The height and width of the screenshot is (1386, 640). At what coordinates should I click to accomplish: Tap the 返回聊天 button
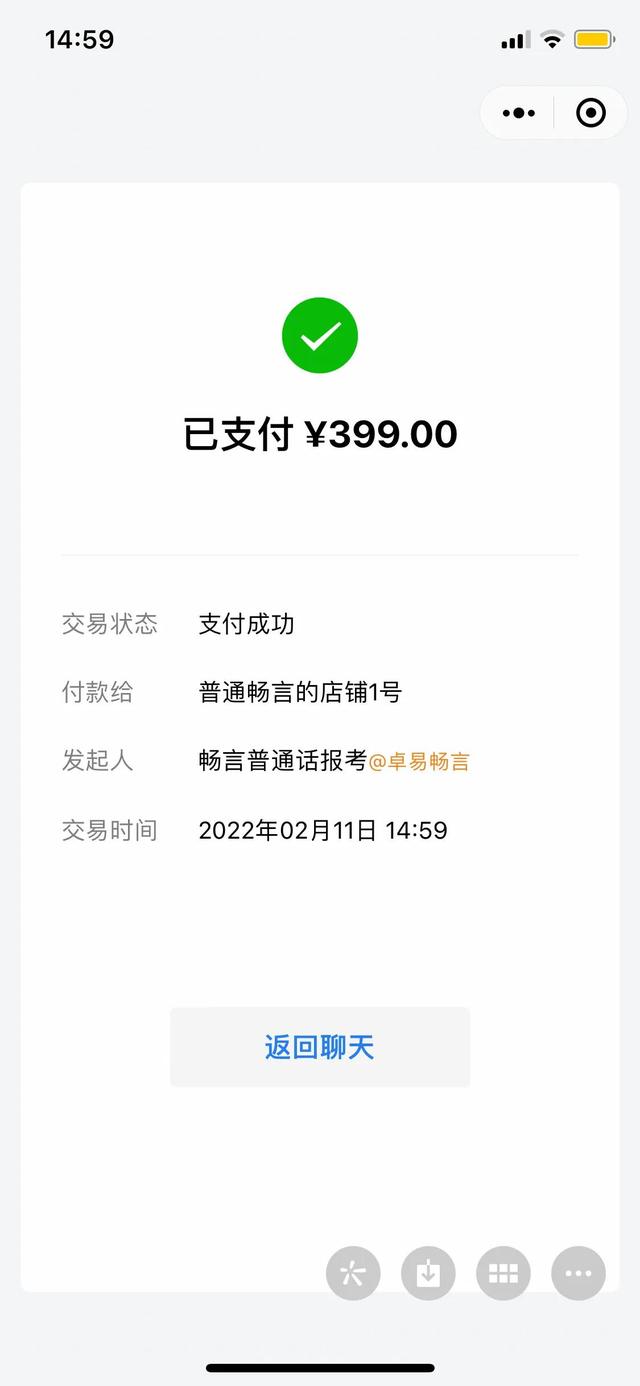click(320, 1047)
